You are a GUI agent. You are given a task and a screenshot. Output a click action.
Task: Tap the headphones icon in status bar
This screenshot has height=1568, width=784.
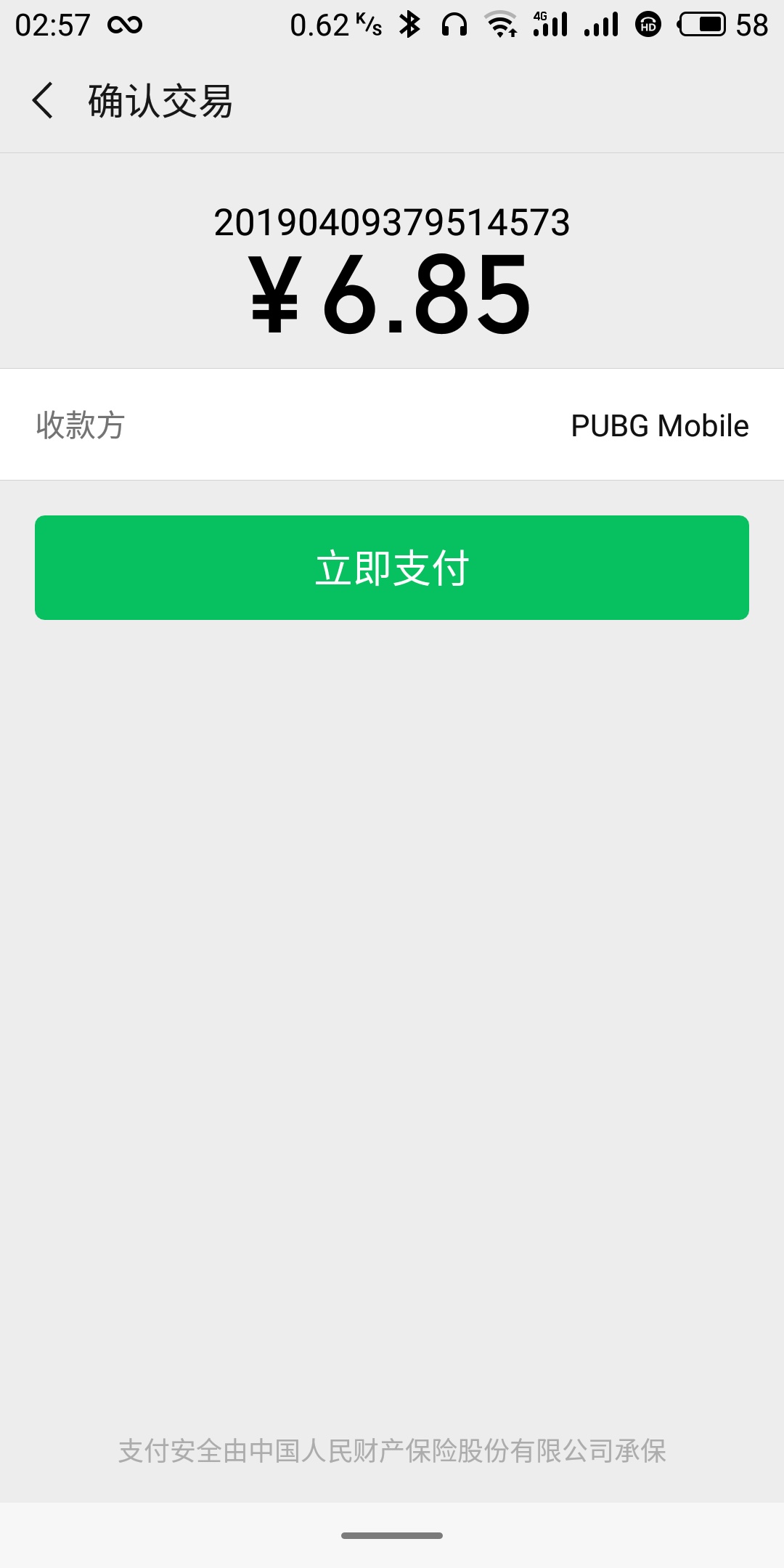tap(454, 24)
